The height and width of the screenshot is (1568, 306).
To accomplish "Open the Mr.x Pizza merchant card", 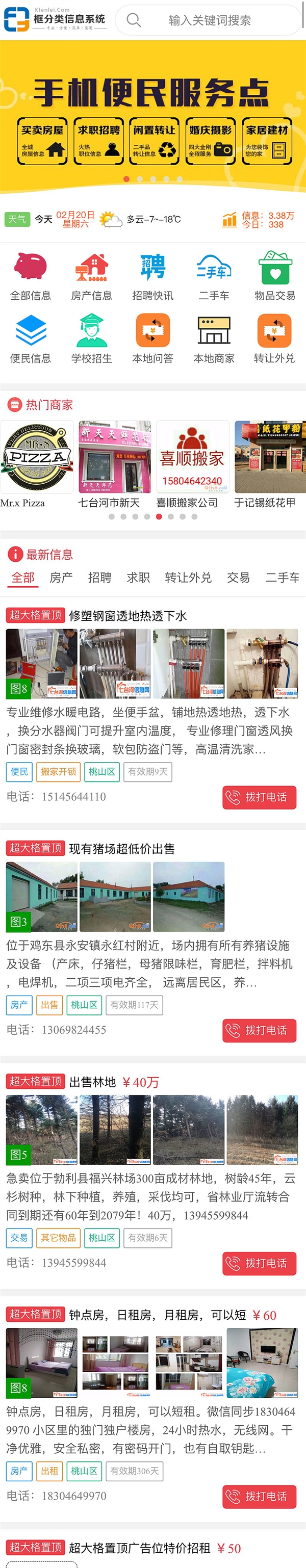I will 37,464.
